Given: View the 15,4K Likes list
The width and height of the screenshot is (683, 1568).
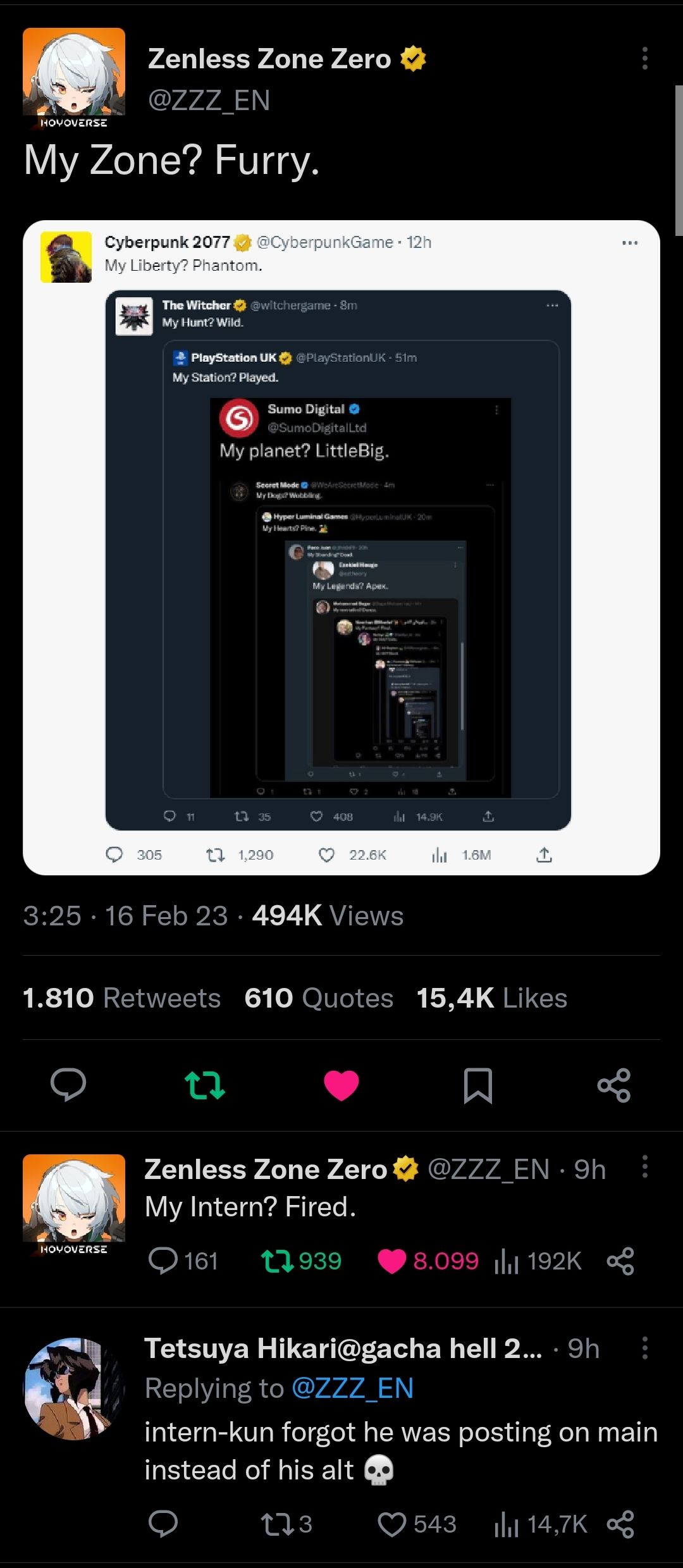Looking at the screenshot, I should tap(491, 998).
